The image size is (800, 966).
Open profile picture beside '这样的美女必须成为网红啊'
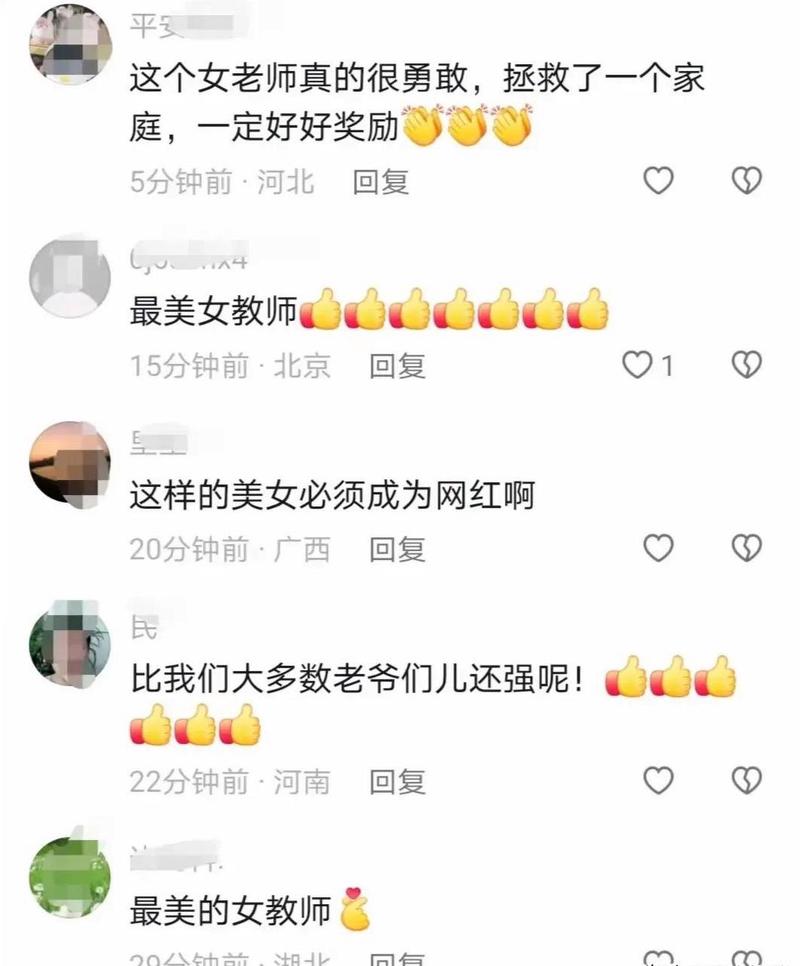(70, 462)
